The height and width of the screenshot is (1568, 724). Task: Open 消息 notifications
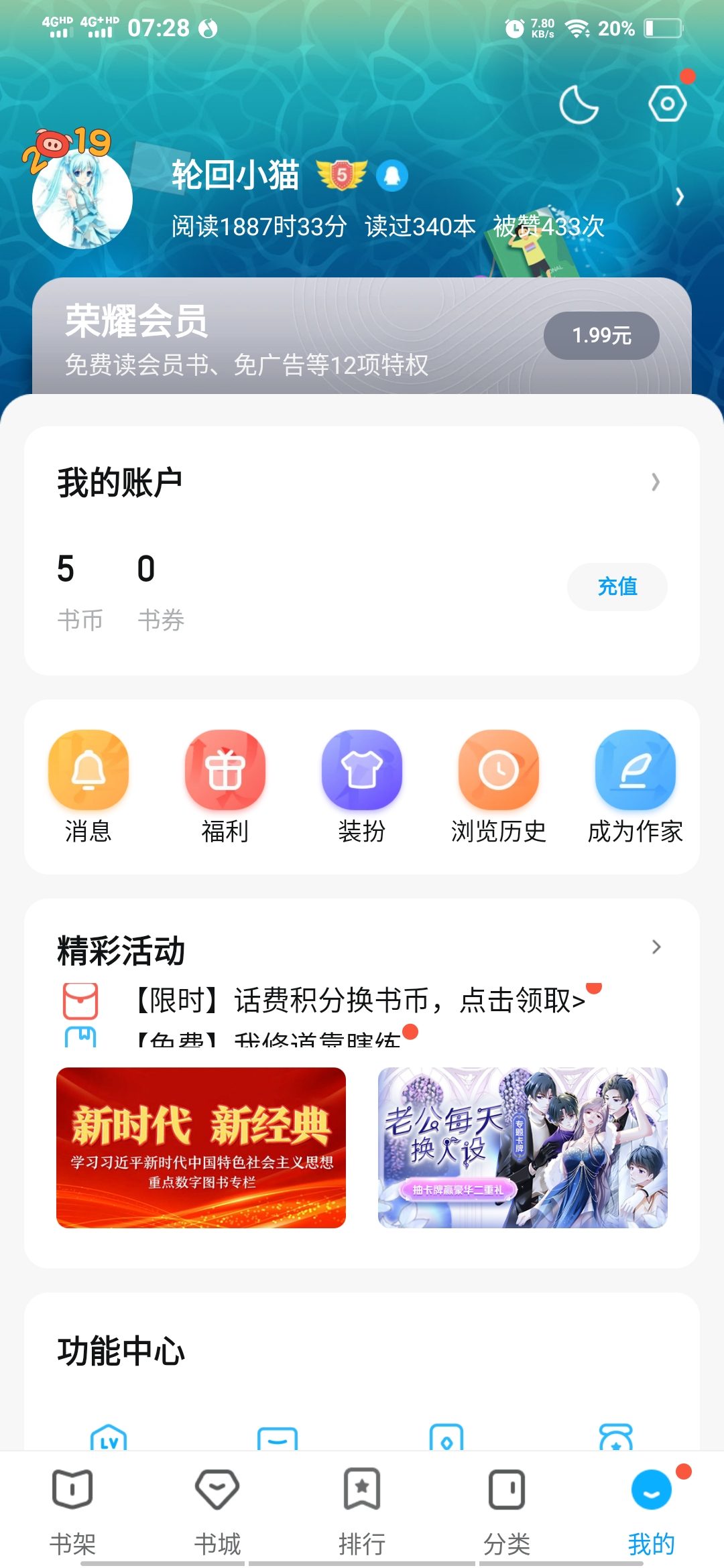pos(88,785)
